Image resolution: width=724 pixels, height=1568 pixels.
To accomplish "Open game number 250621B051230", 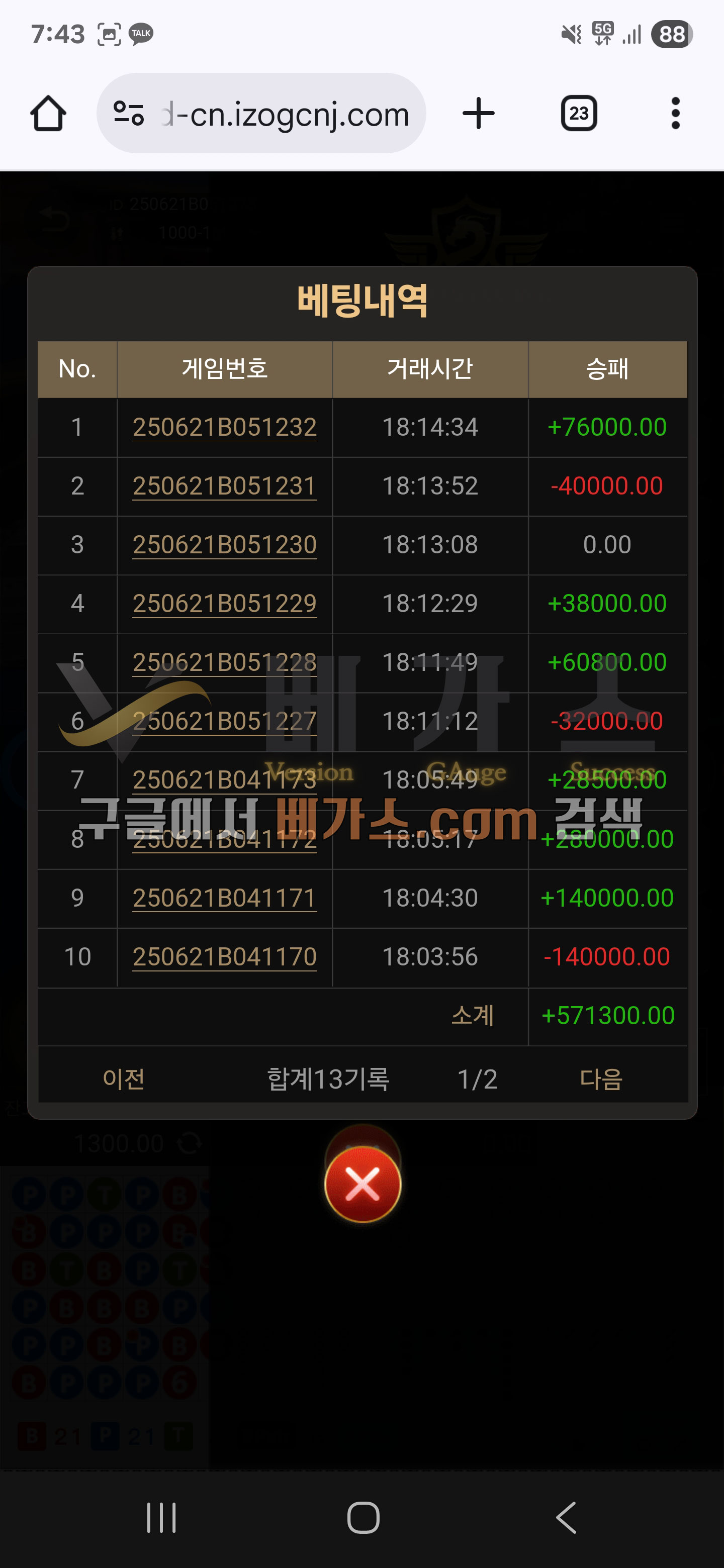I will pos(225,545).
